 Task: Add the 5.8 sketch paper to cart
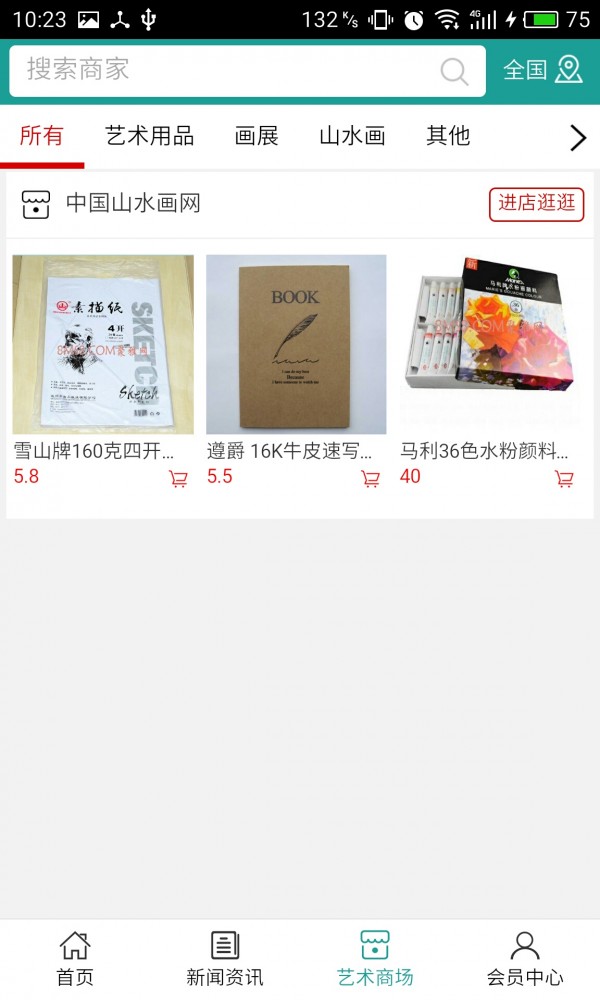click(x=178, y=479)
